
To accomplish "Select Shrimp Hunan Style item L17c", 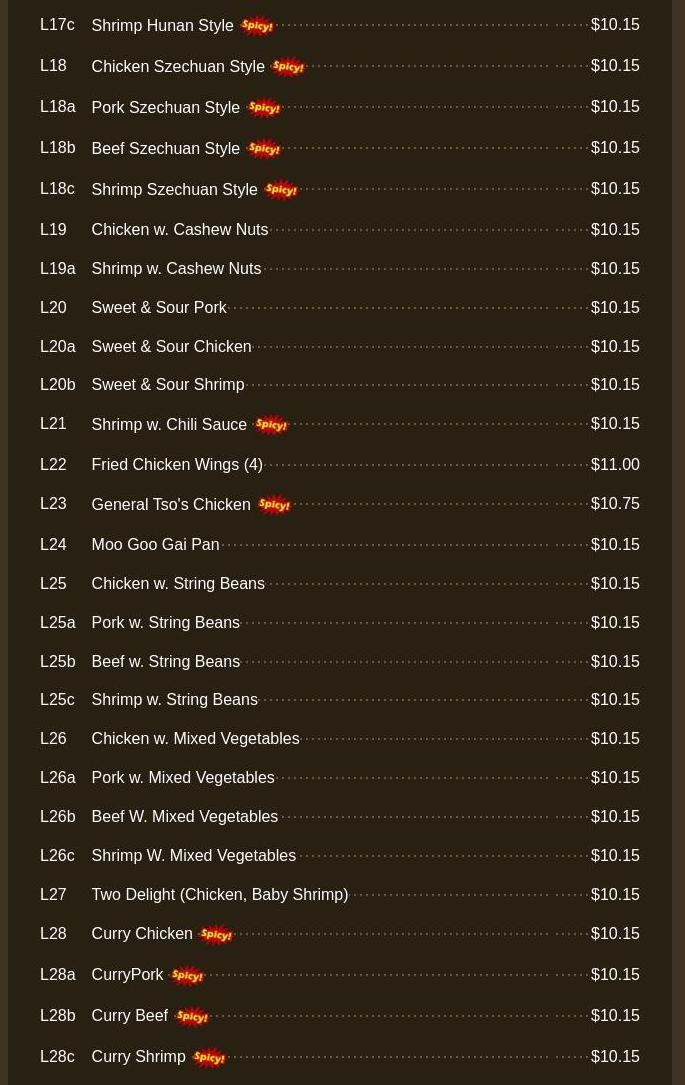I will pyautogui.click(x=162, y=26).
